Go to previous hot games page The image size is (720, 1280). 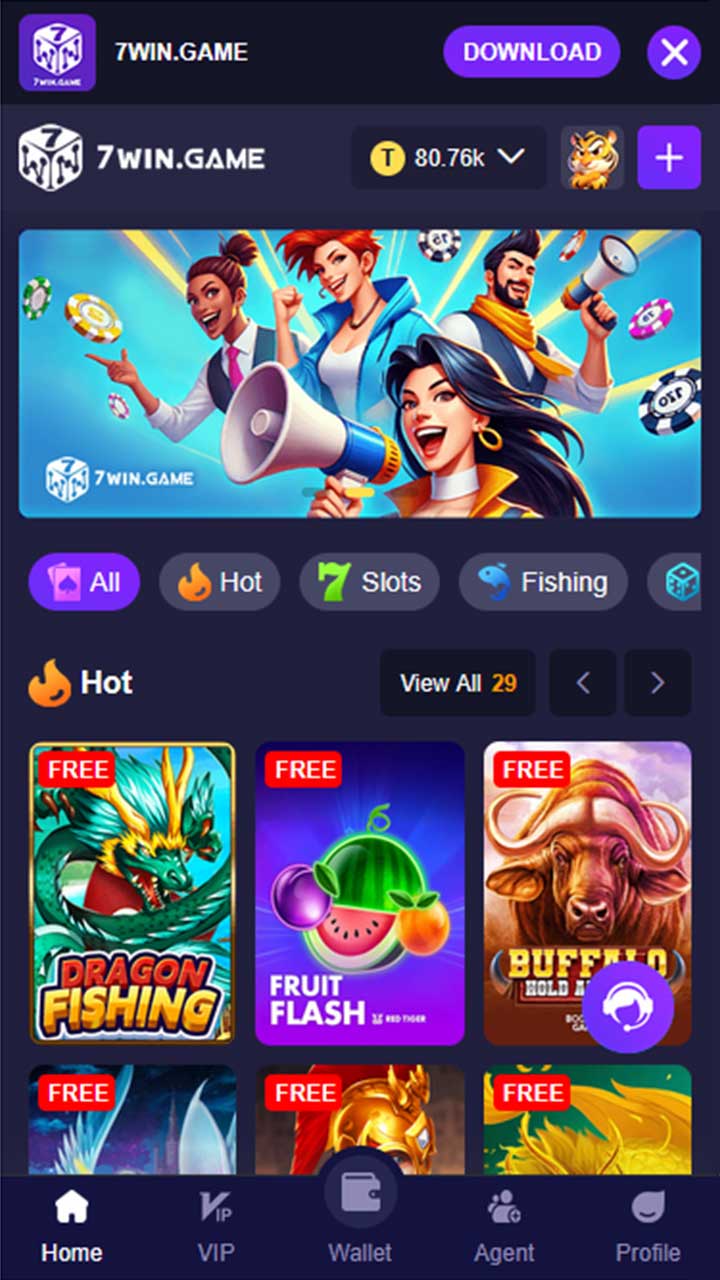point(583,683)
